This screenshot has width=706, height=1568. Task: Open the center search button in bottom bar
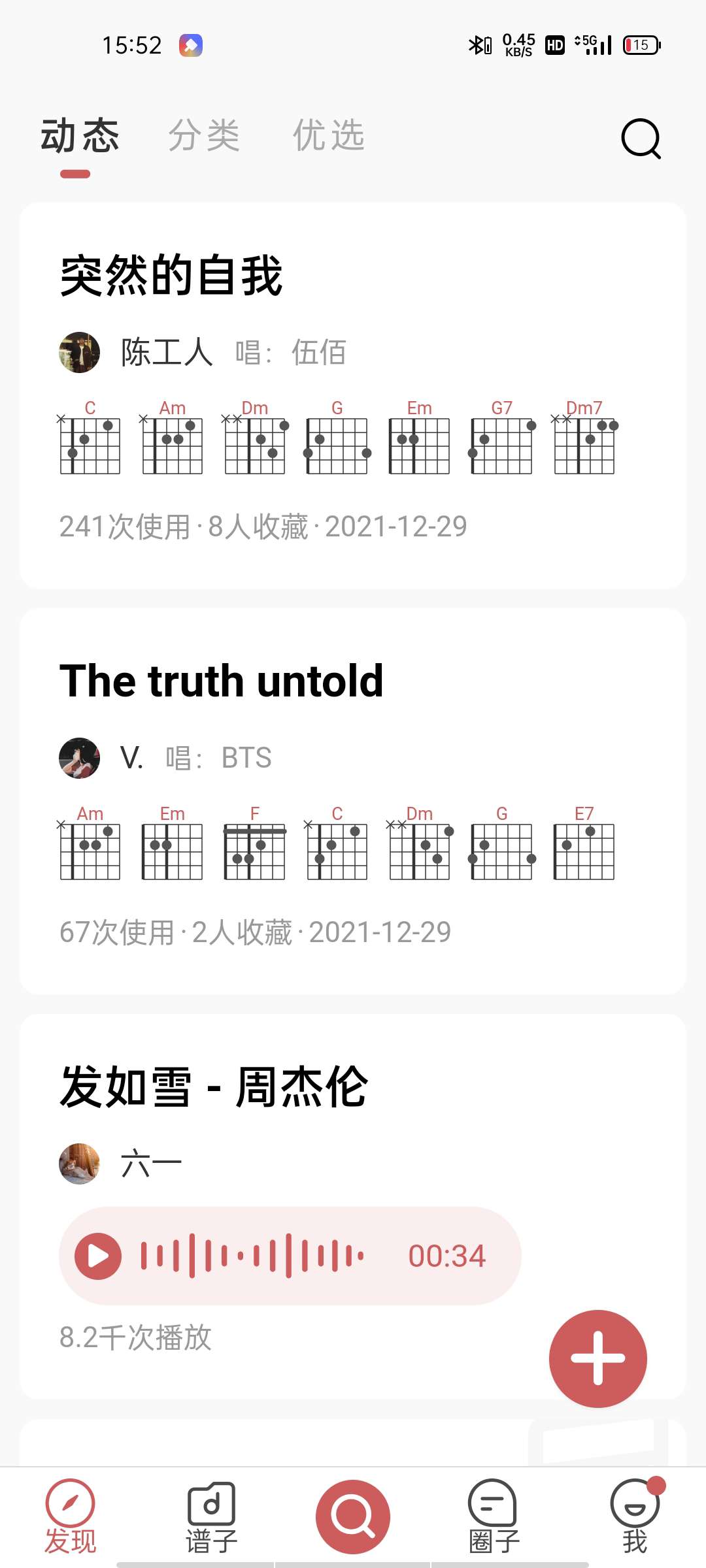coord(353,1517)
